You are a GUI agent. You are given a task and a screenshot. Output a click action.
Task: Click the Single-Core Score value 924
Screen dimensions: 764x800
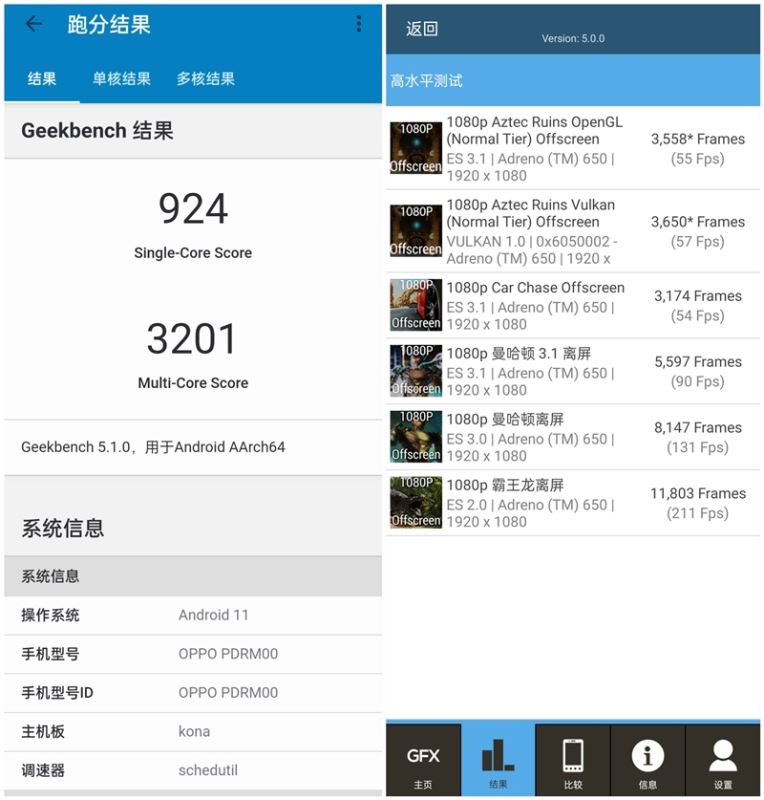[x=192, y=208]
